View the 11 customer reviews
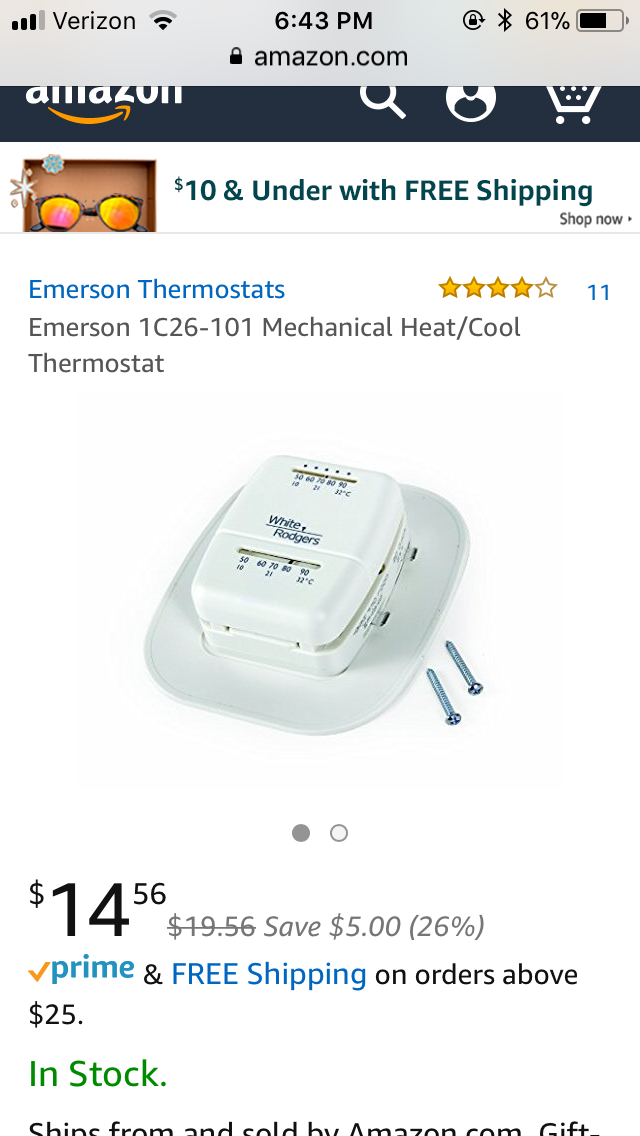This screenshot has width=640, height=1136. click(x=599, y=292)
